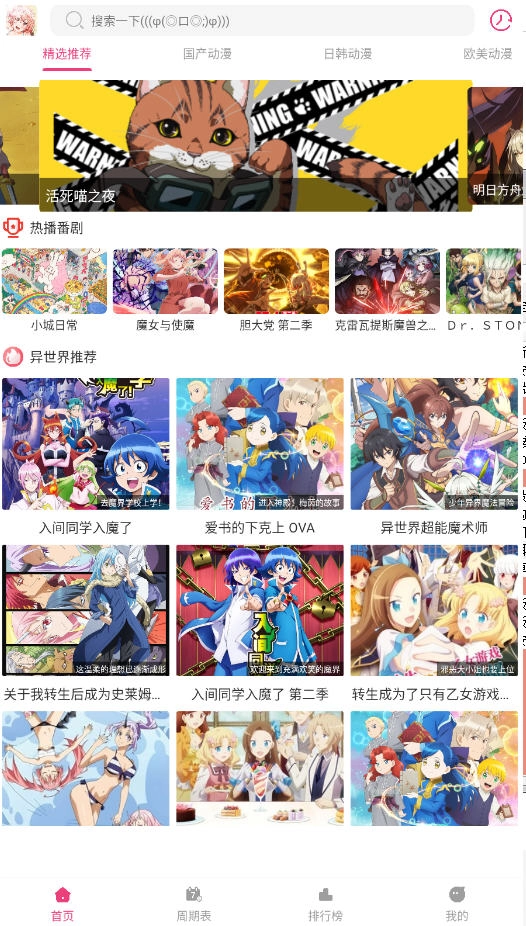
Task: Open 胆大党 第二季
Action: [x=276, y=289]
